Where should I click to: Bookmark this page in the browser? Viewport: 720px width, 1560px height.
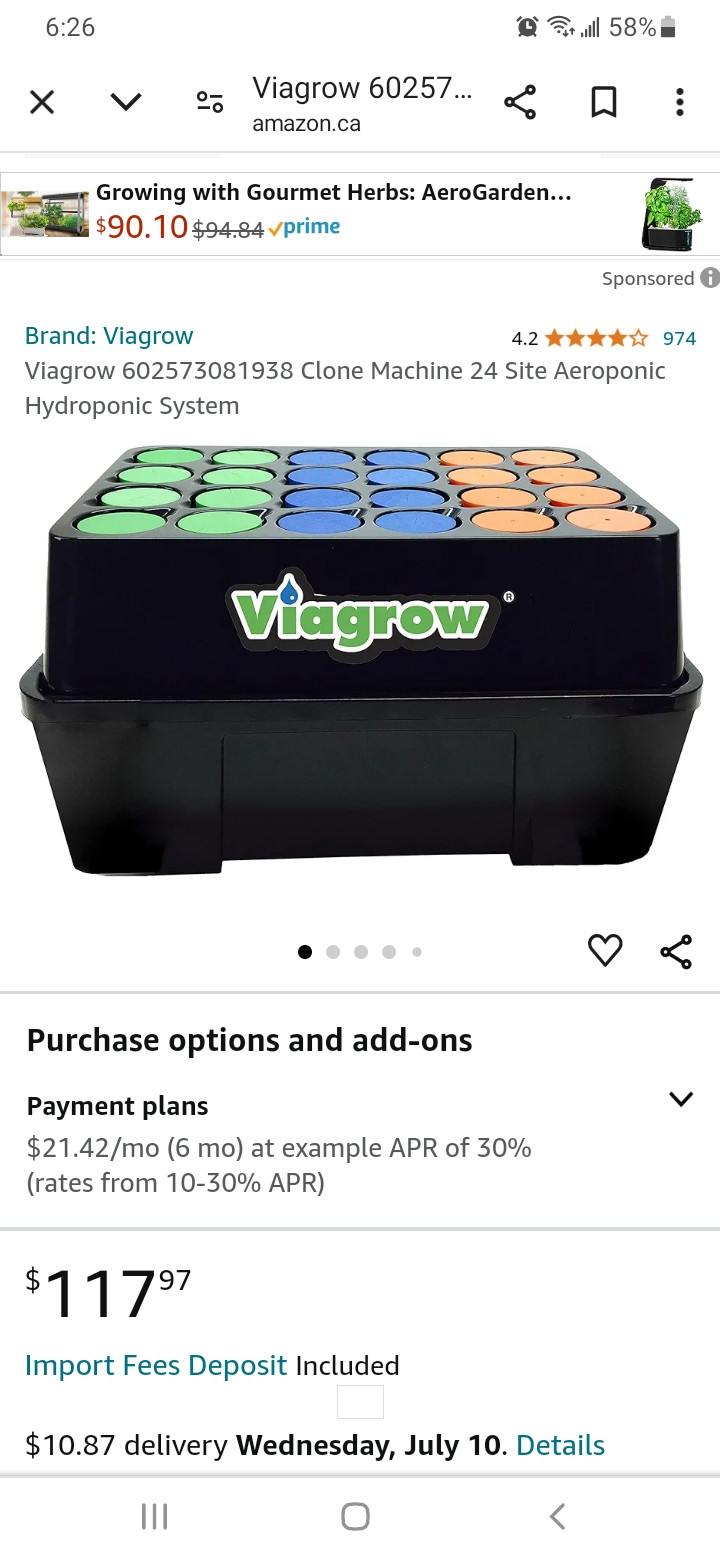point(603,102)
